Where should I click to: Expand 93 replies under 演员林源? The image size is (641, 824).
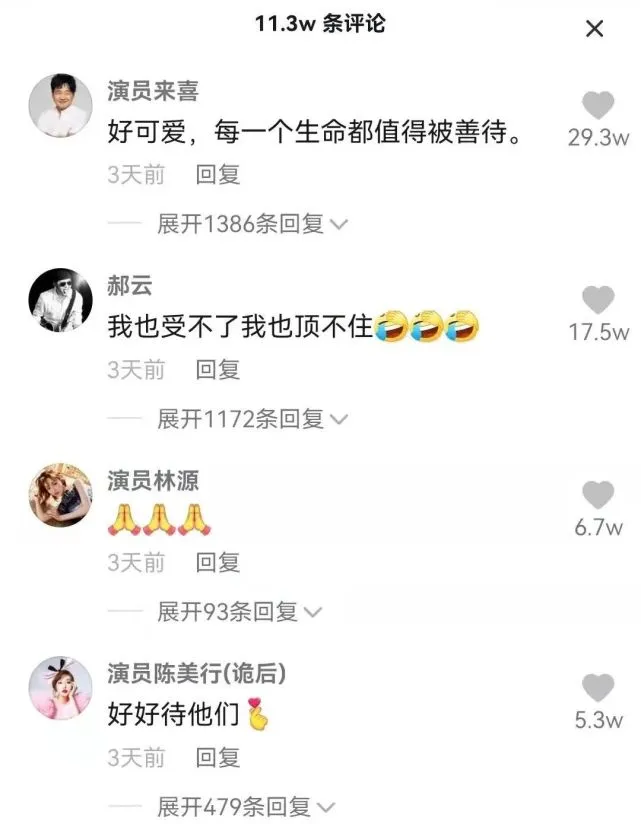coord(240,611)
